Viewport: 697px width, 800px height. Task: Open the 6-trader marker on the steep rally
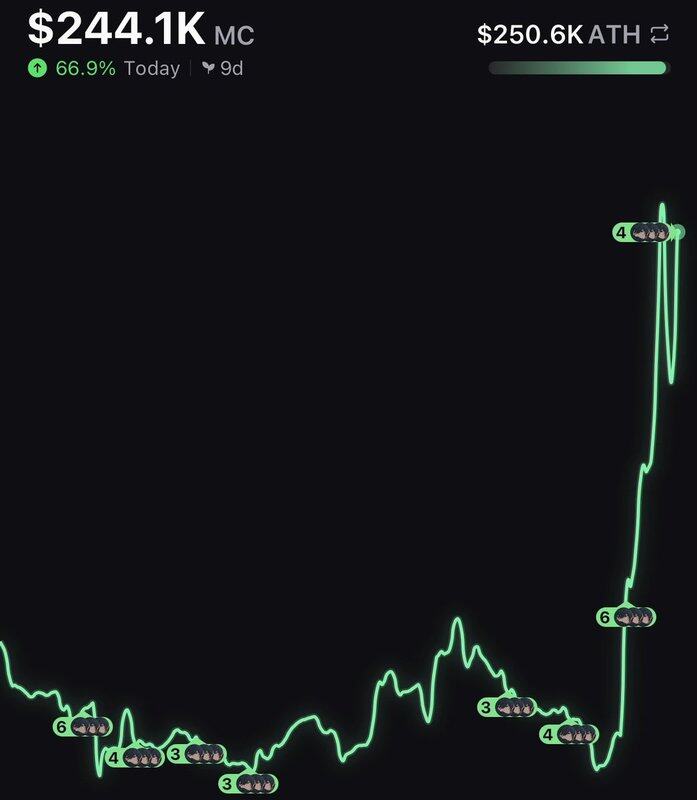(x=626, y=617)
